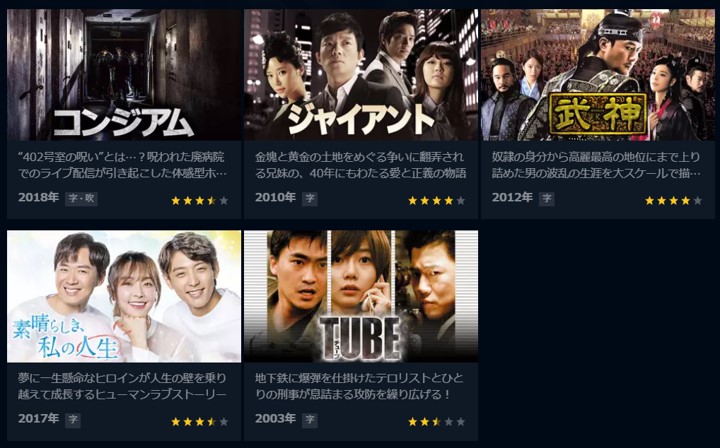Open the コンジアム movie card
Image resolution: width=720 pixels, height=448 pixels.
click(x=124, y=75)
